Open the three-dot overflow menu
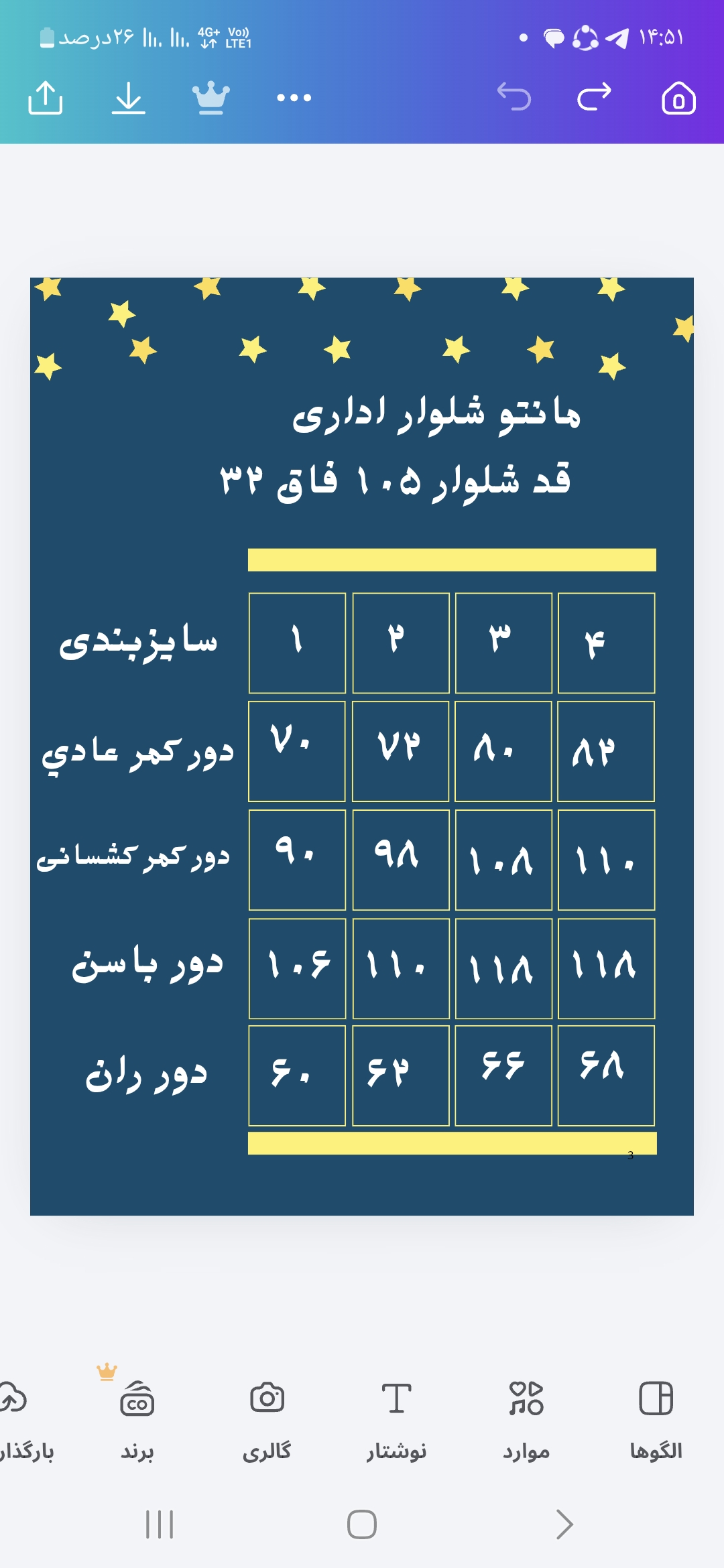Screen dimensions: 724x1568 pyautogui.click(x=294, y=98)
